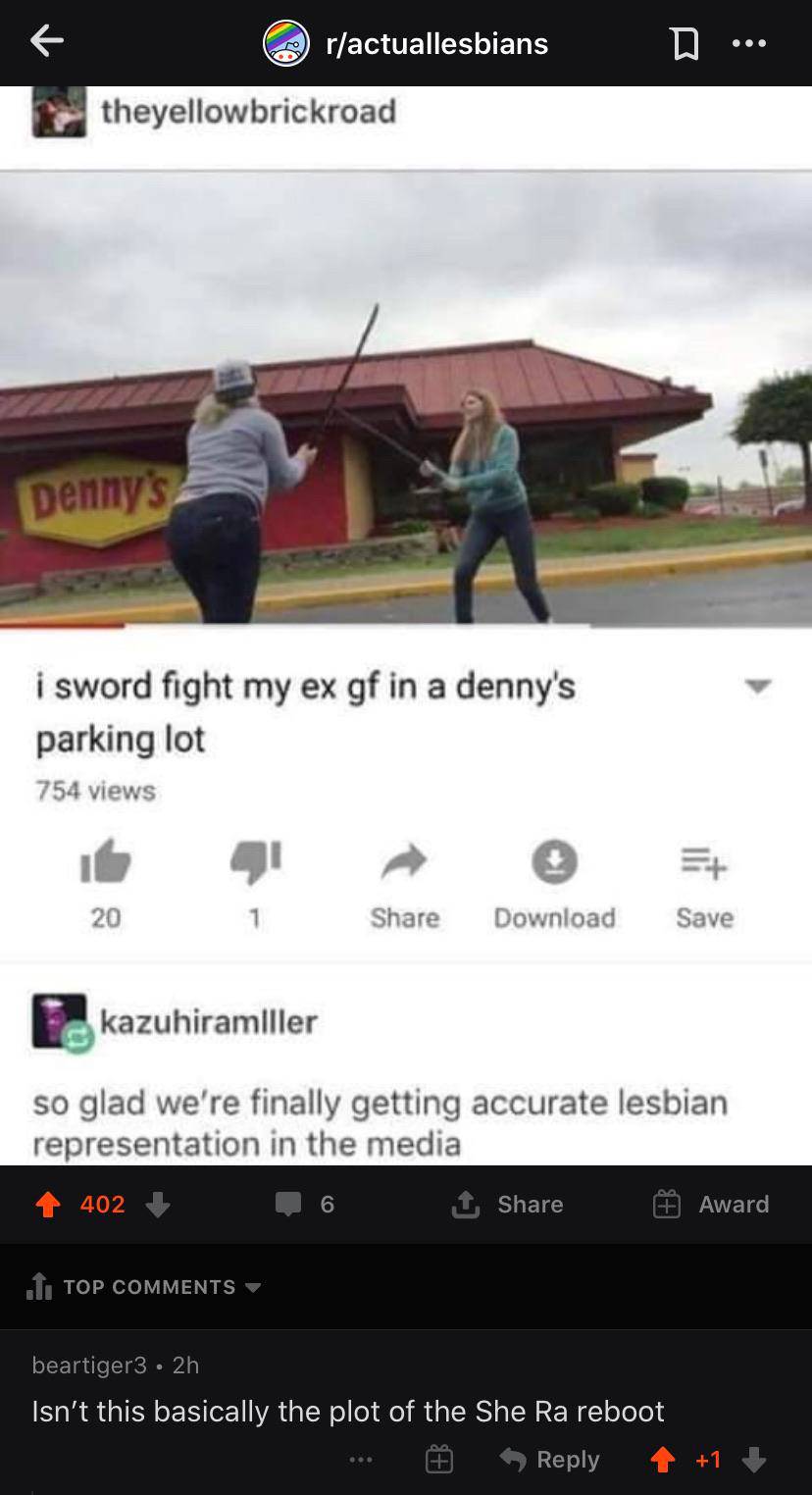Go back using the top arrow
This screenshot has width=812, height=1495.
(x=46, y=41)
